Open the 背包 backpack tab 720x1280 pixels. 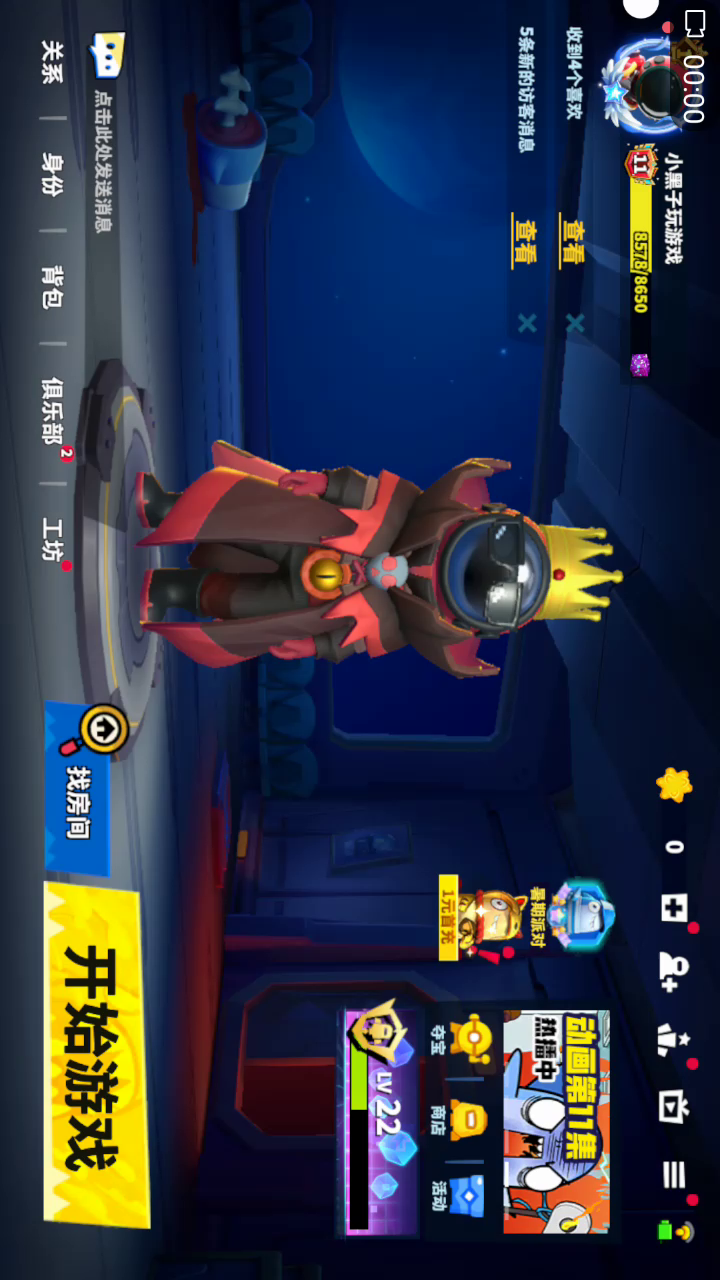(x=52, y=286)
